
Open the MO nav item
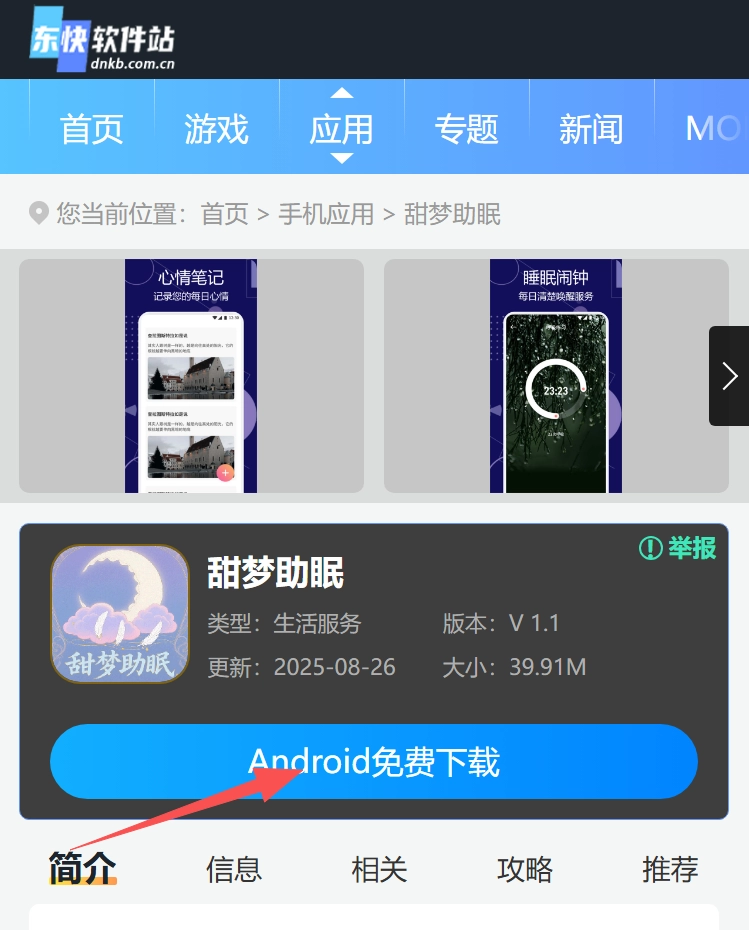[712, 129]
